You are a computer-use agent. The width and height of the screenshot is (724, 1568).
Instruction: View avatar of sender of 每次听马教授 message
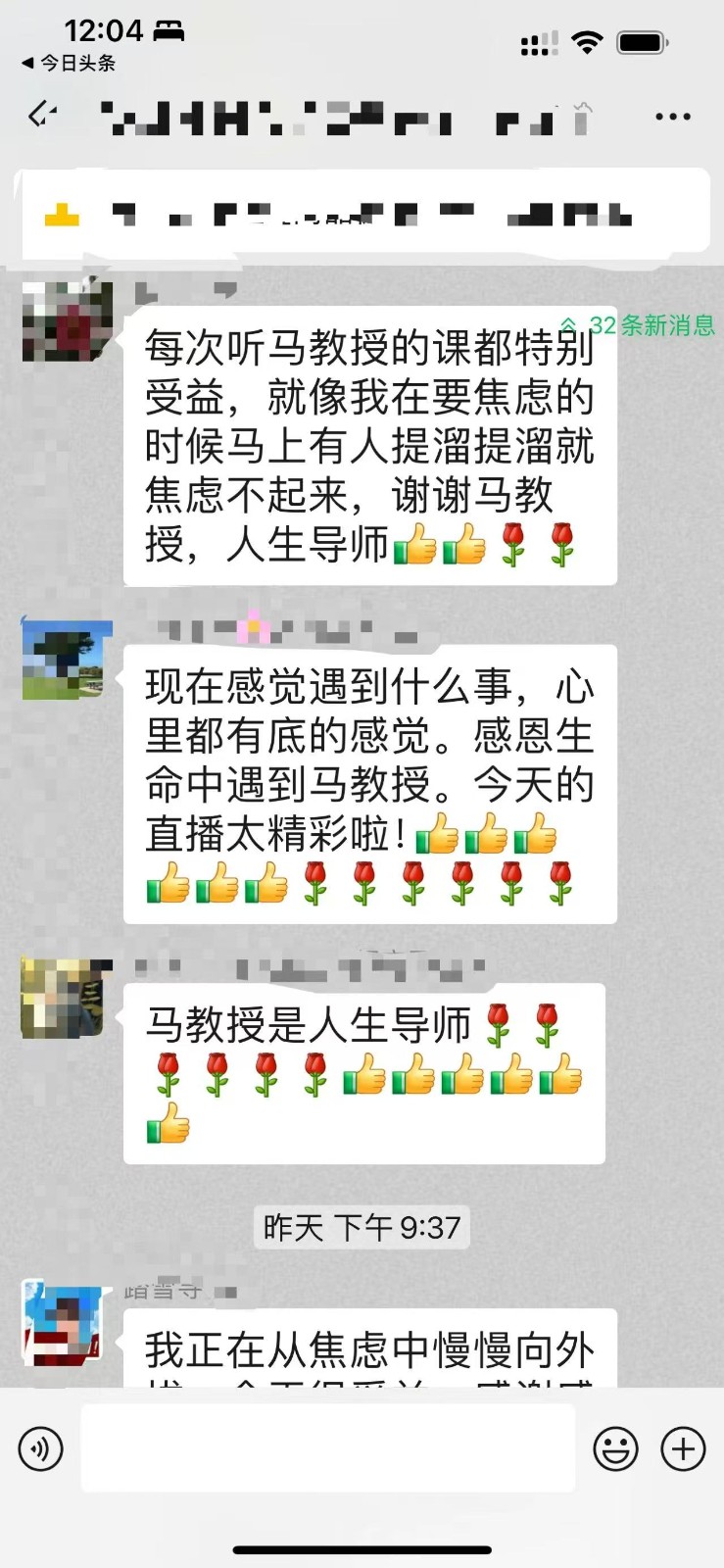(67, 321)
